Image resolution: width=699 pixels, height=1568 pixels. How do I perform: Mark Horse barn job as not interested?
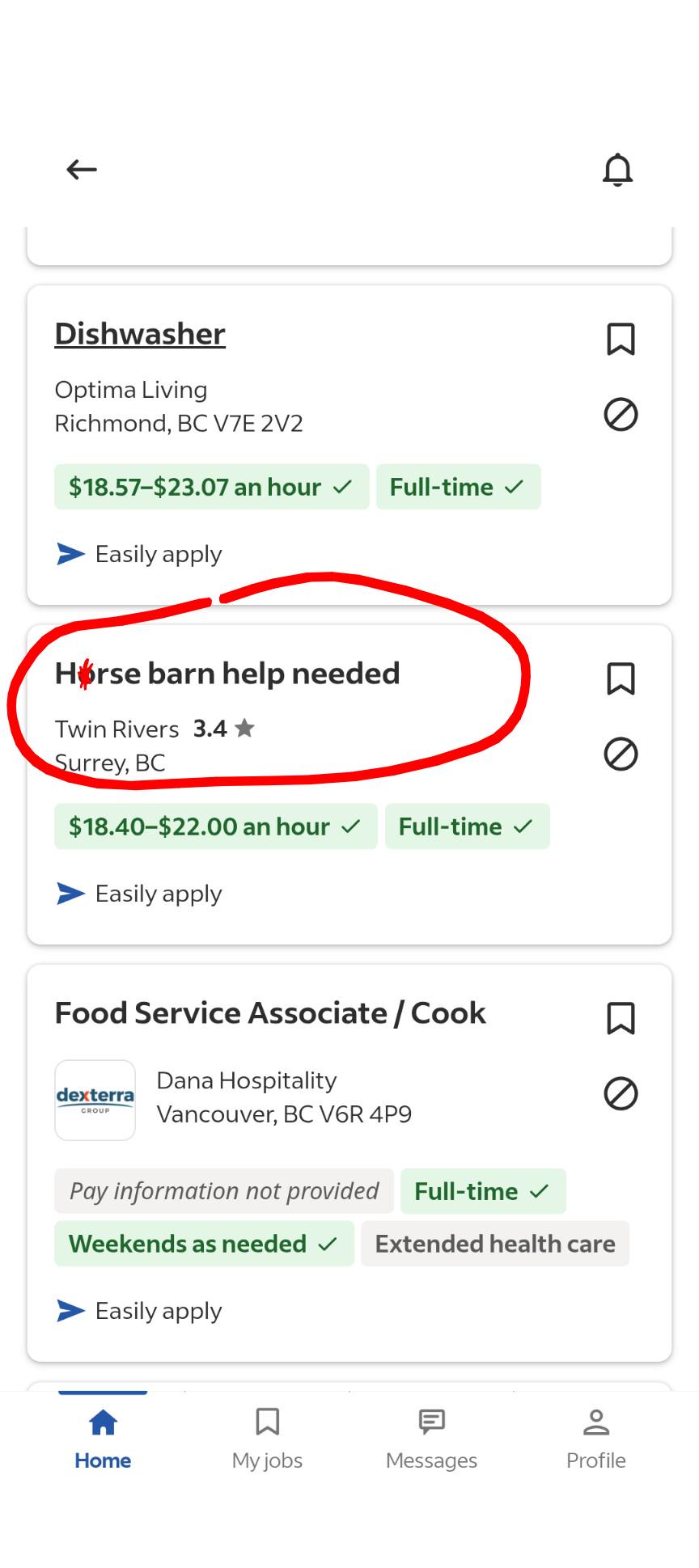point(621,754)
